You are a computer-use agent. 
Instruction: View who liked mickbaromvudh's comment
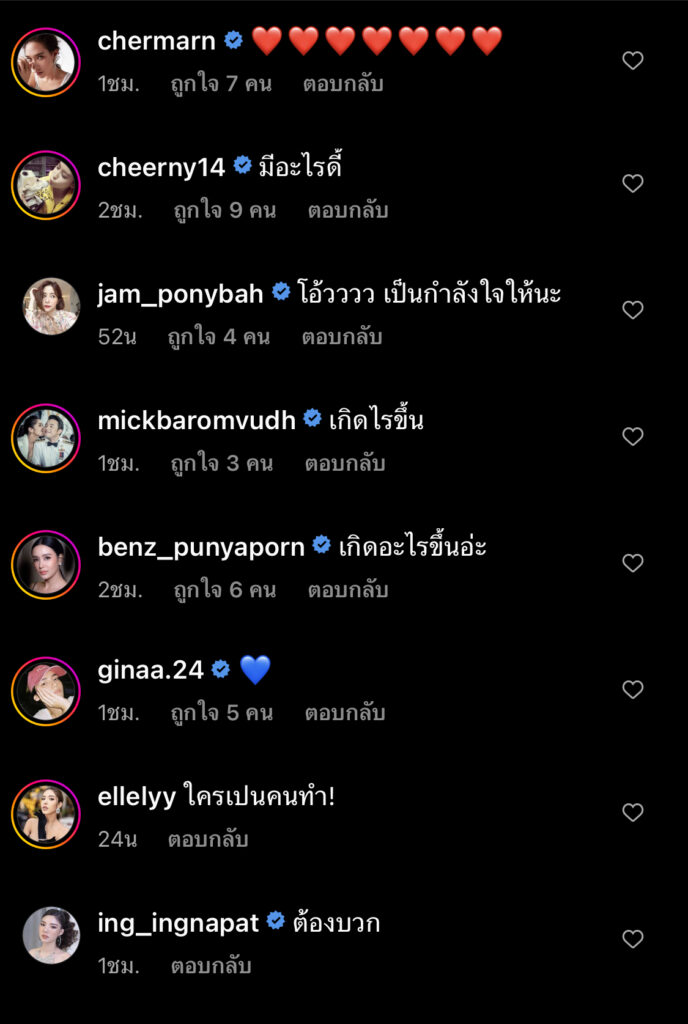click(x=222, y=463)
